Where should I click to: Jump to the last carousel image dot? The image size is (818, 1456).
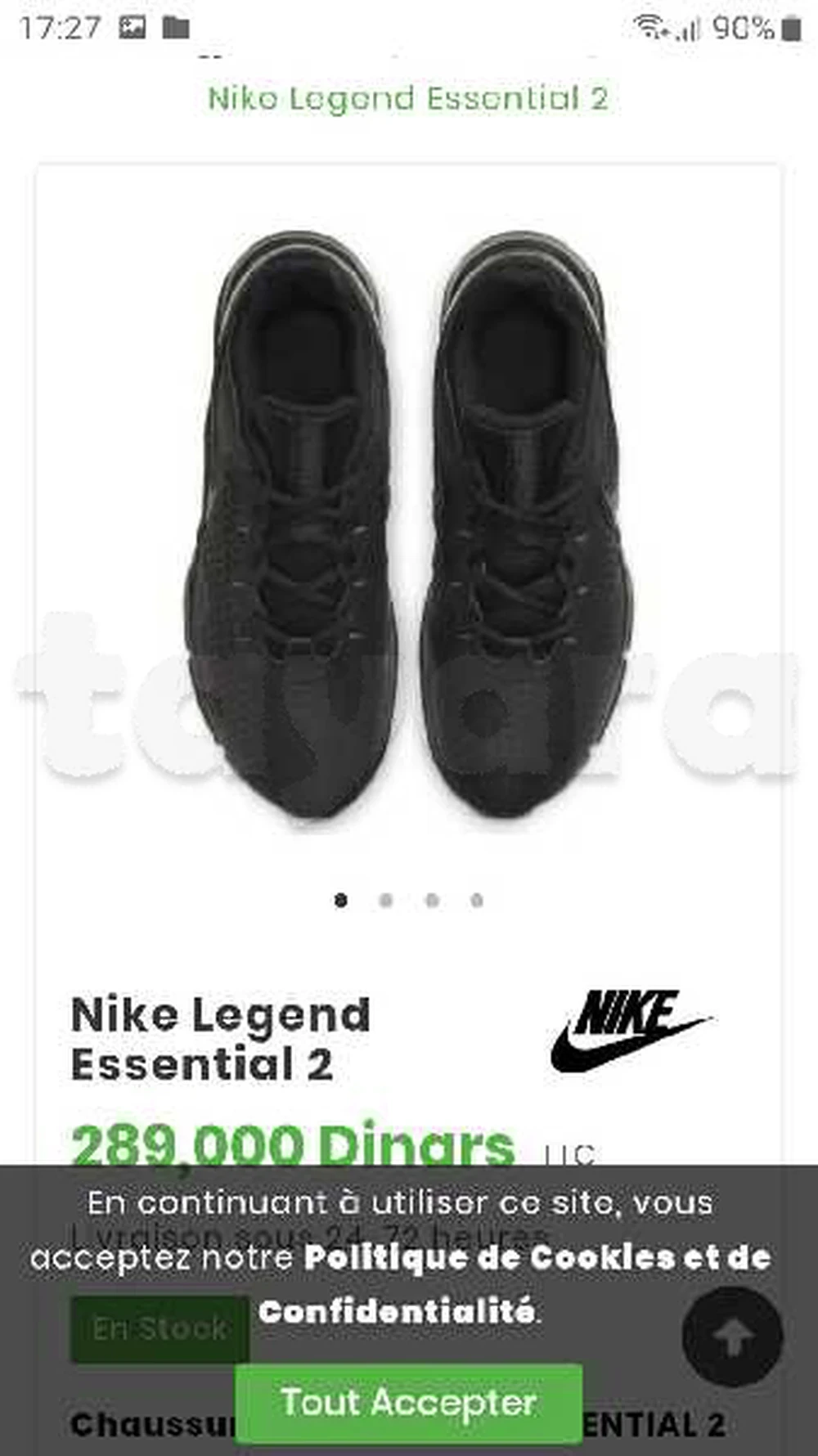[477, 901]
